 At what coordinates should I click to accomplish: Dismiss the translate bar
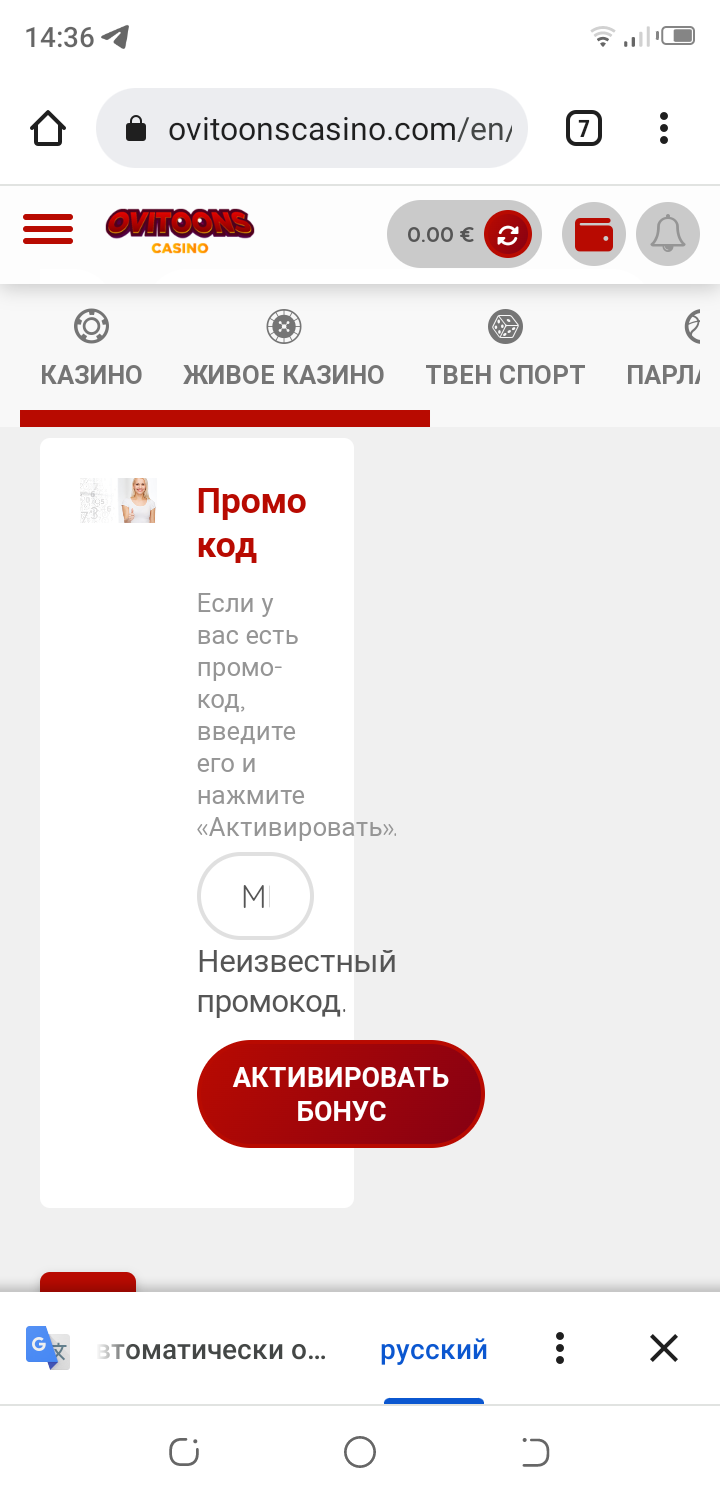click(664, 1348)
